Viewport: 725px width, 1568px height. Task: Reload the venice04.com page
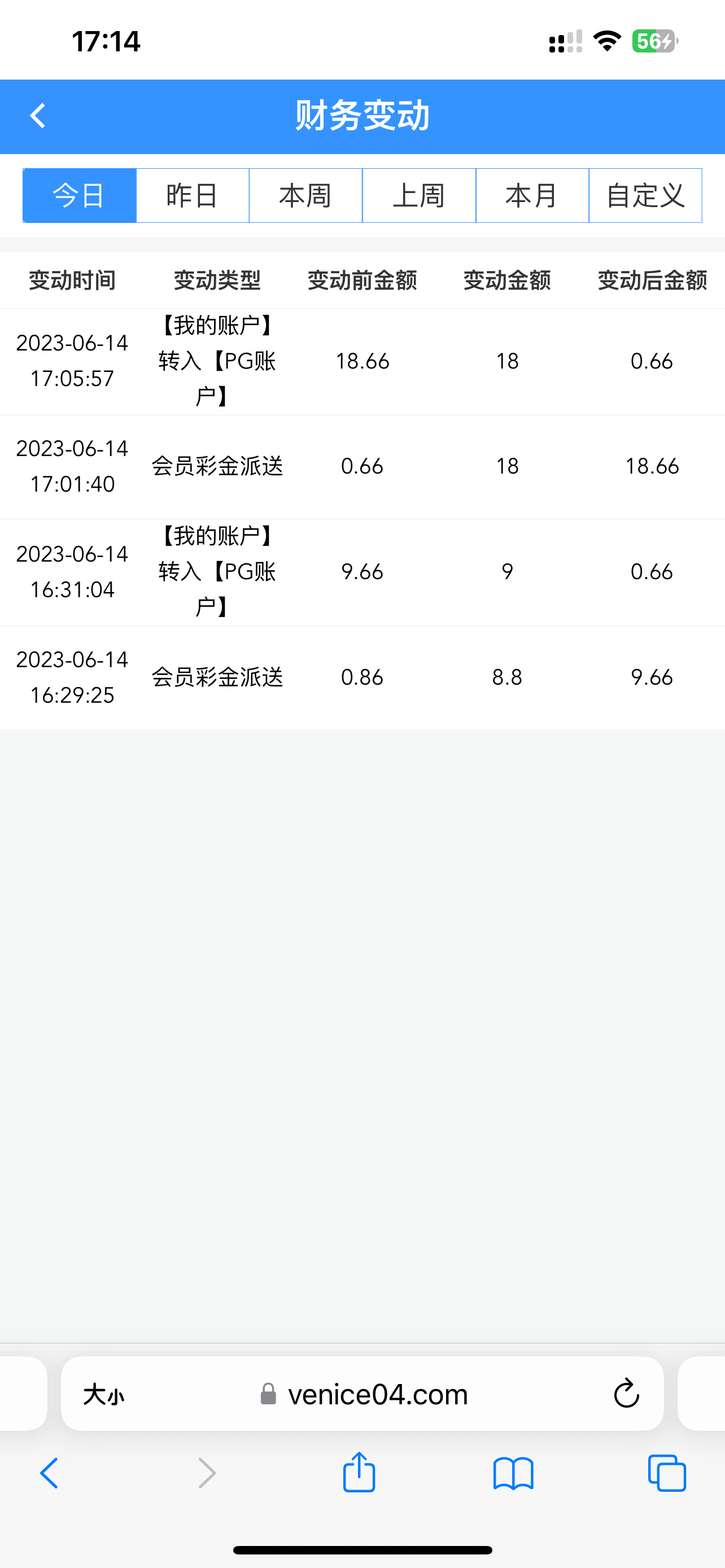click(x=626, y=1394)
